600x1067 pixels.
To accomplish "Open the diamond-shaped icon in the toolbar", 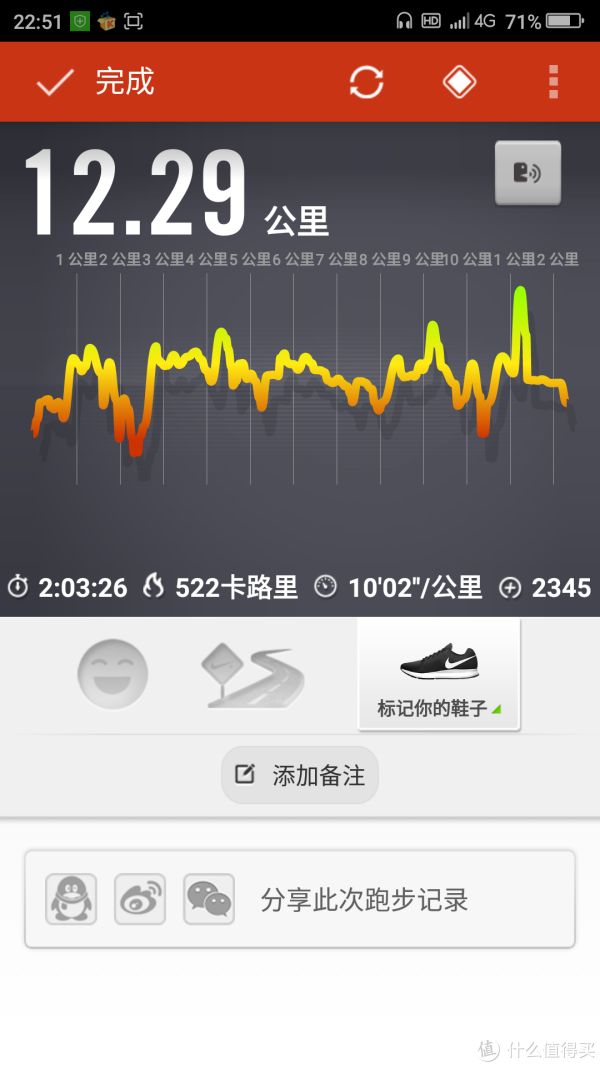I will pyautogui.click(x=460, y=82).
